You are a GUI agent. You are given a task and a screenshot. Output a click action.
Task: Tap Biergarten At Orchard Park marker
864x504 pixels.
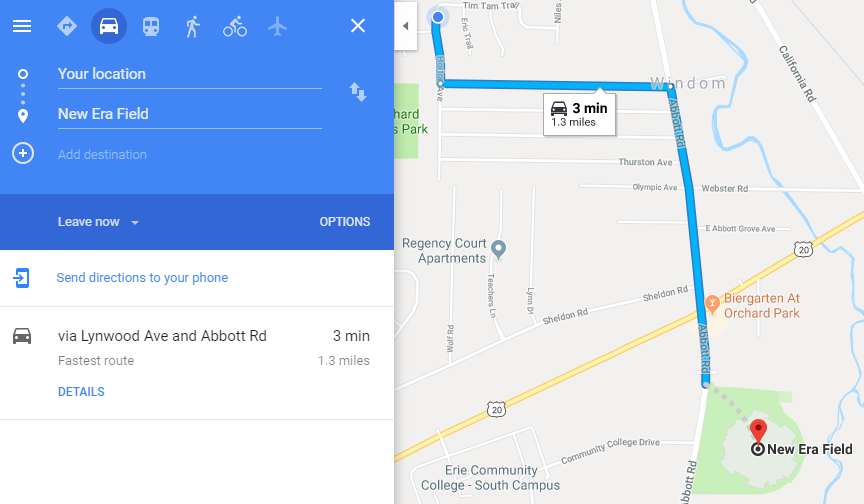pos(712,303)
